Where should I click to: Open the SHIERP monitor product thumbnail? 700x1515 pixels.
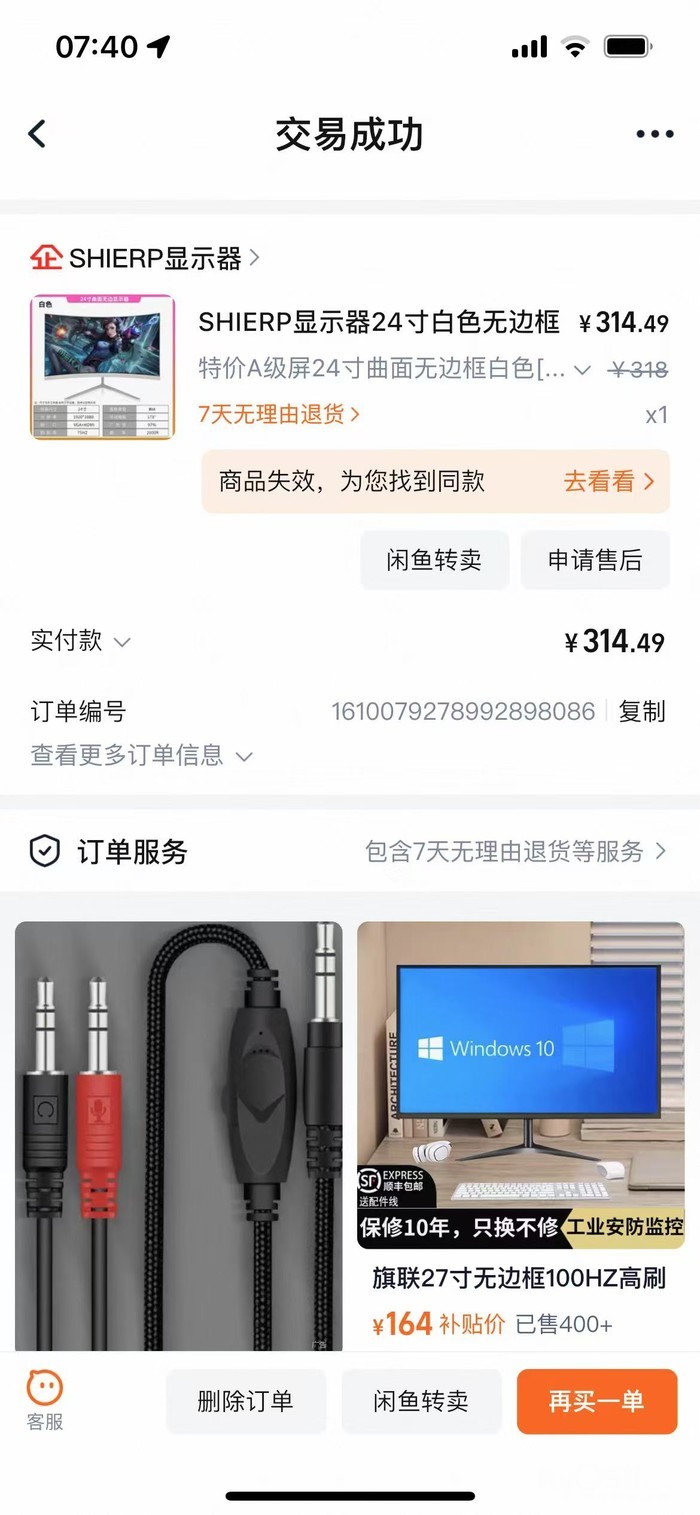pyautogui.click(x=102, y=366)
